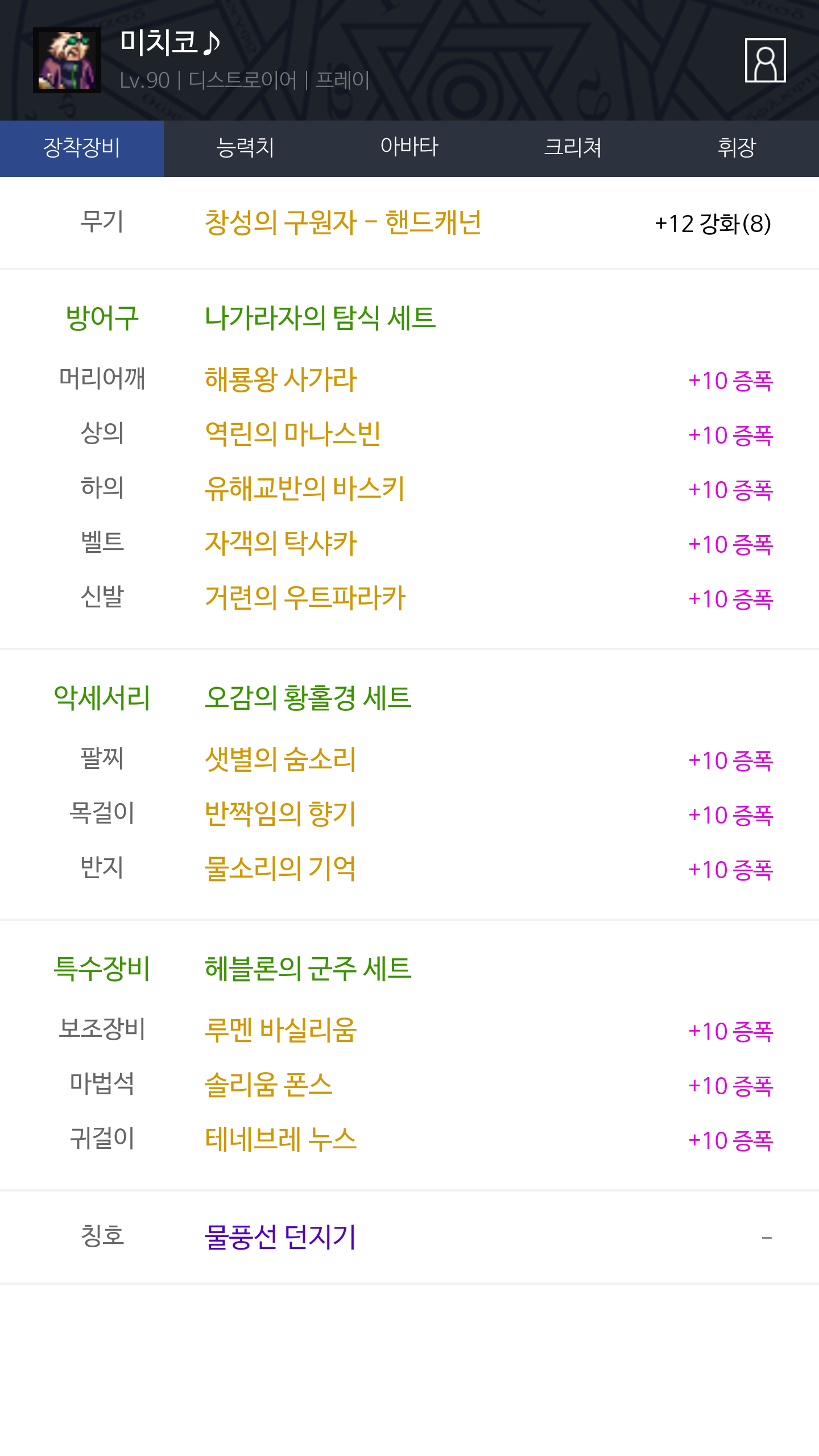Viewport: 819px width, 1456px height.
Task: Switch to the 능력치 tab
Action: pos(245,148)
